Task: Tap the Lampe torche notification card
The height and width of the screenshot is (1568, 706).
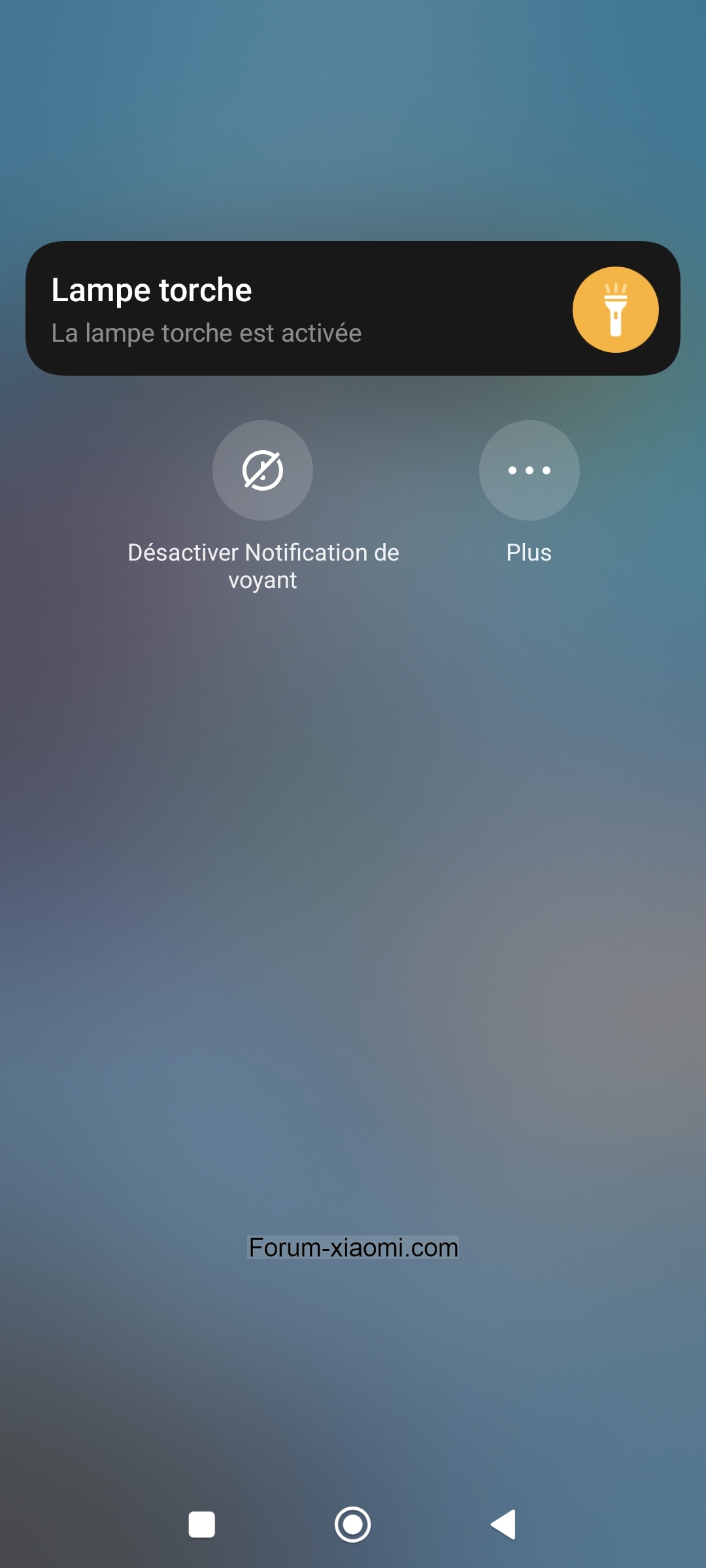Action: pyautogui.click(x=353, y=308)
